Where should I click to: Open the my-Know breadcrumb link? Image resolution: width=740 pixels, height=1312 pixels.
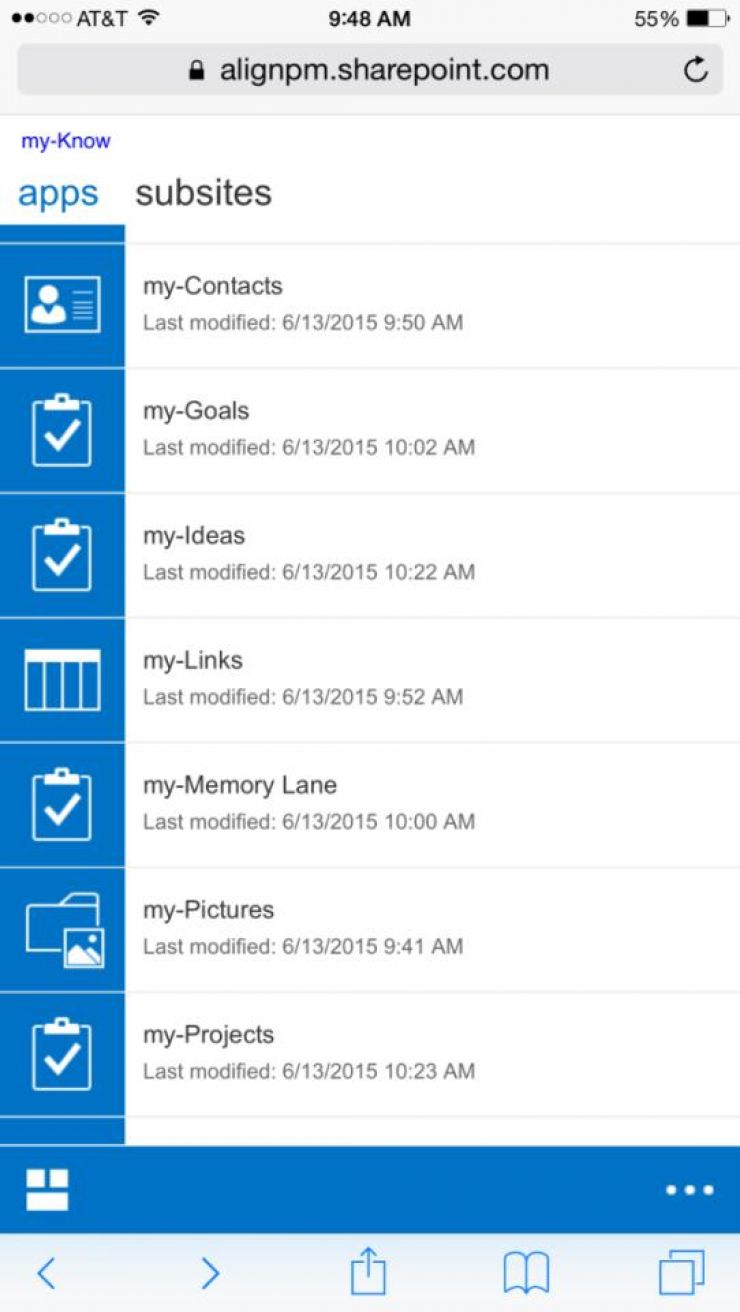66,141
